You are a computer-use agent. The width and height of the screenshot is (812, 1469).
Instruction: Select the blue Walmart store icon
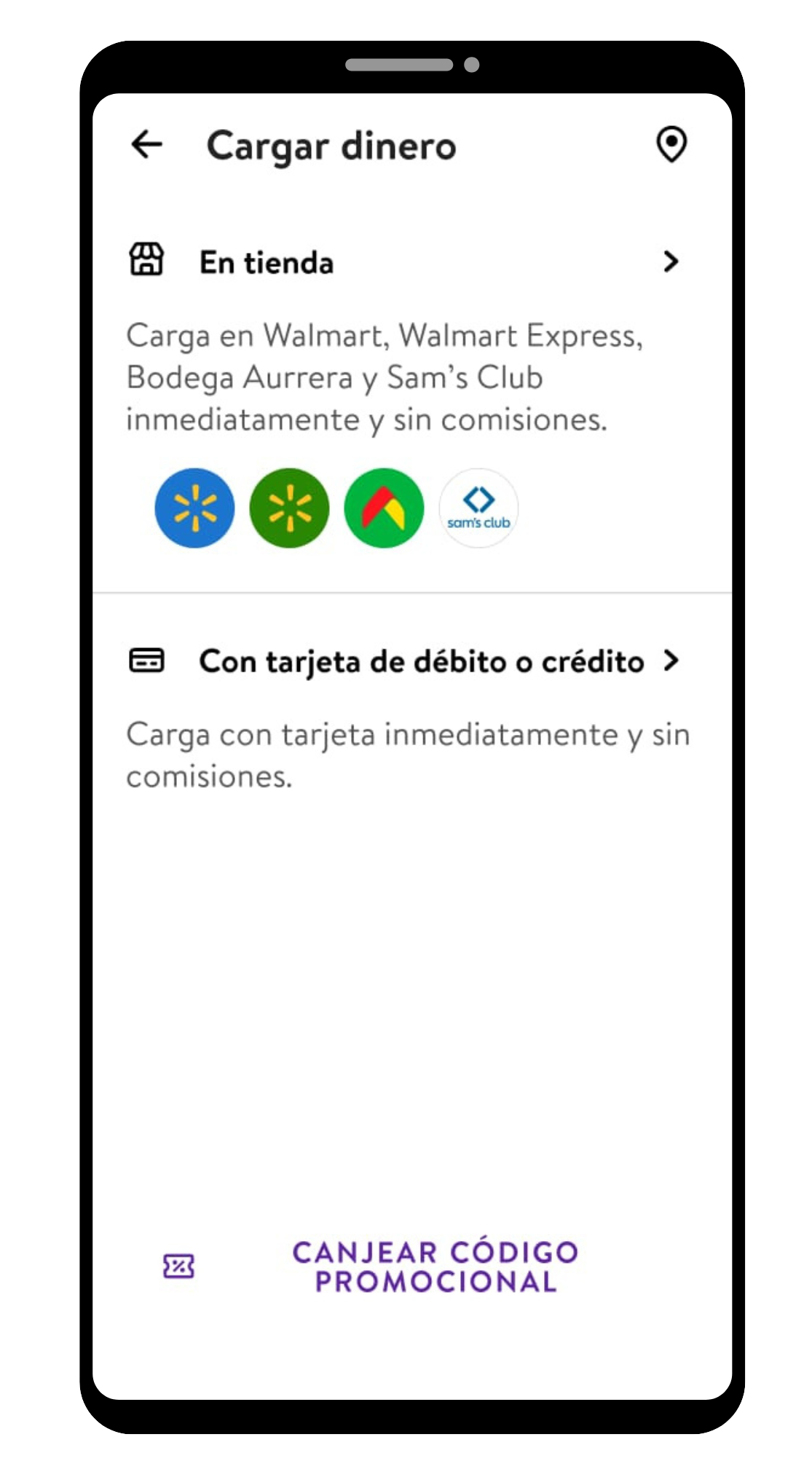(x=194, y=508)
